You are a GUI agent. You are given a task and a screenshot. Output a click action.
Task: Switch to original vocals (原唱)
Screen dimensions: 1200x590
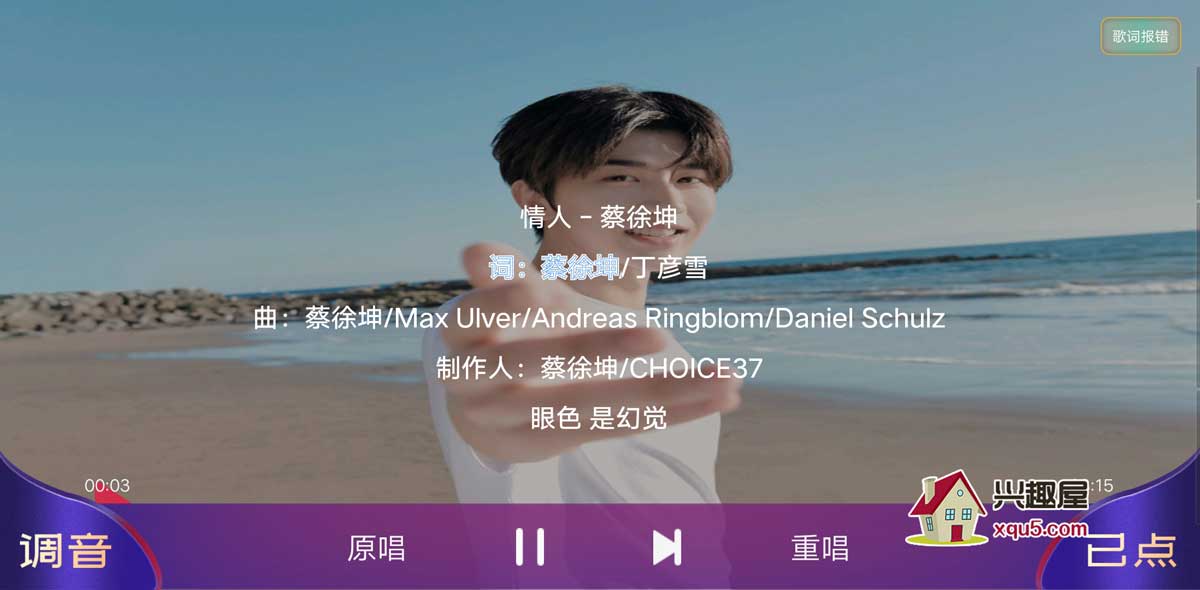pos(376,548)
